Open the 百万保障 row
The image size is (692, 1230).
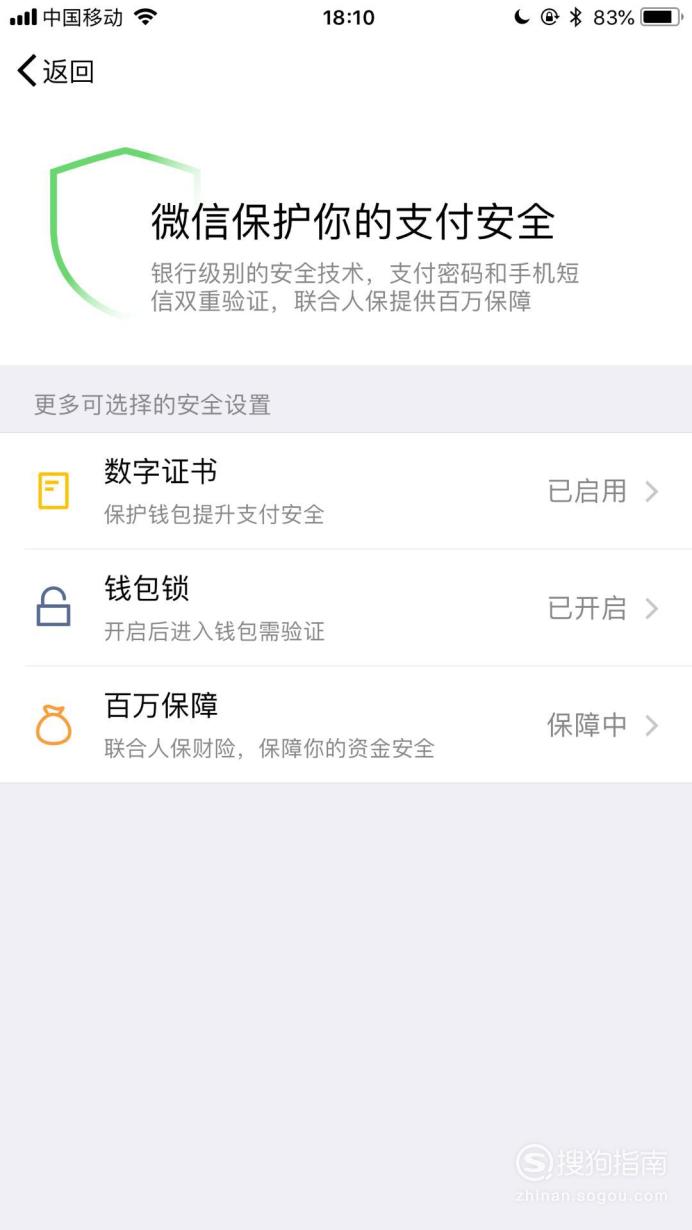(x=346, y=725)
